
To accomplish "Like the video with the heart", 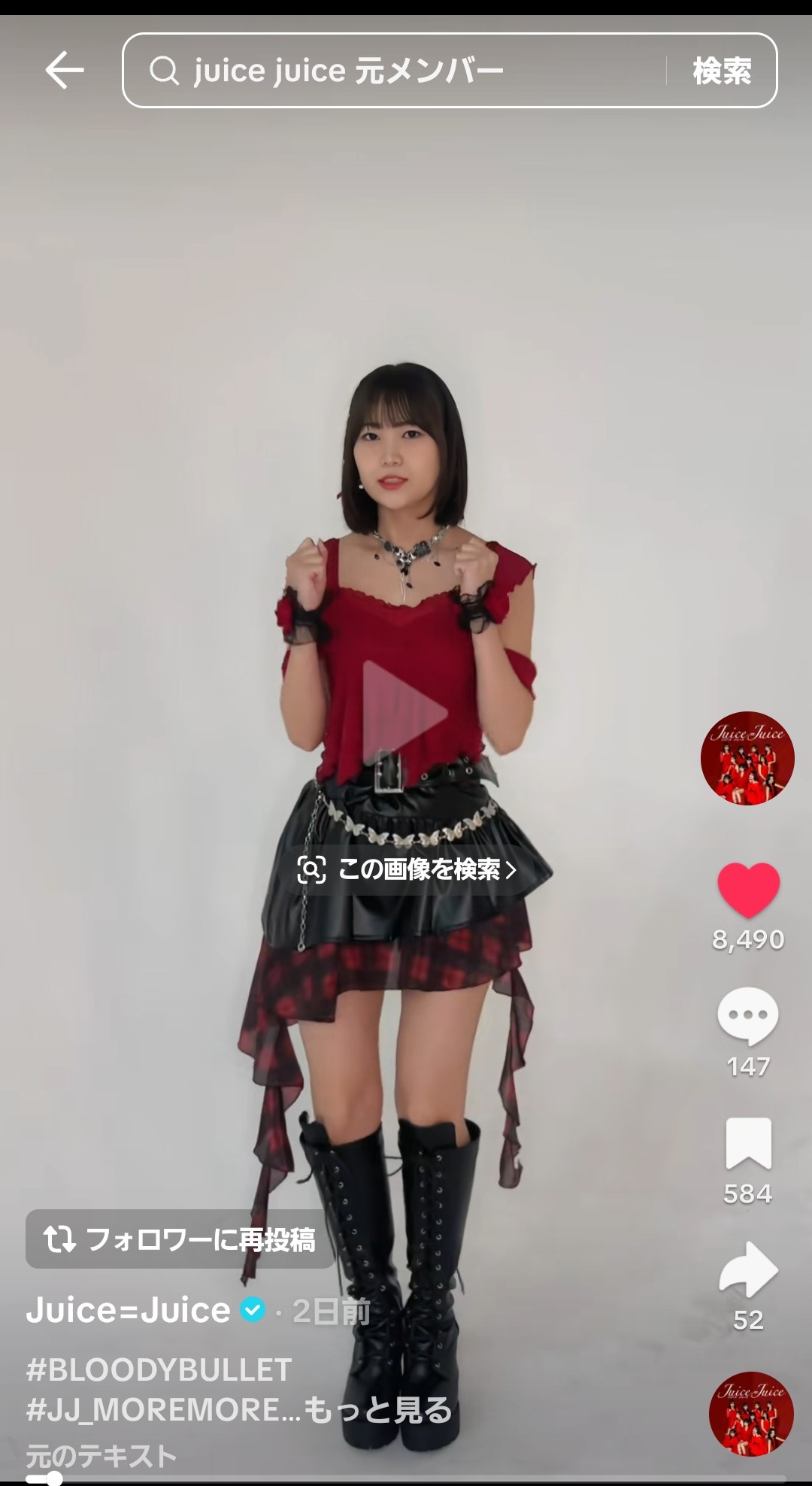I will [748, 890].
